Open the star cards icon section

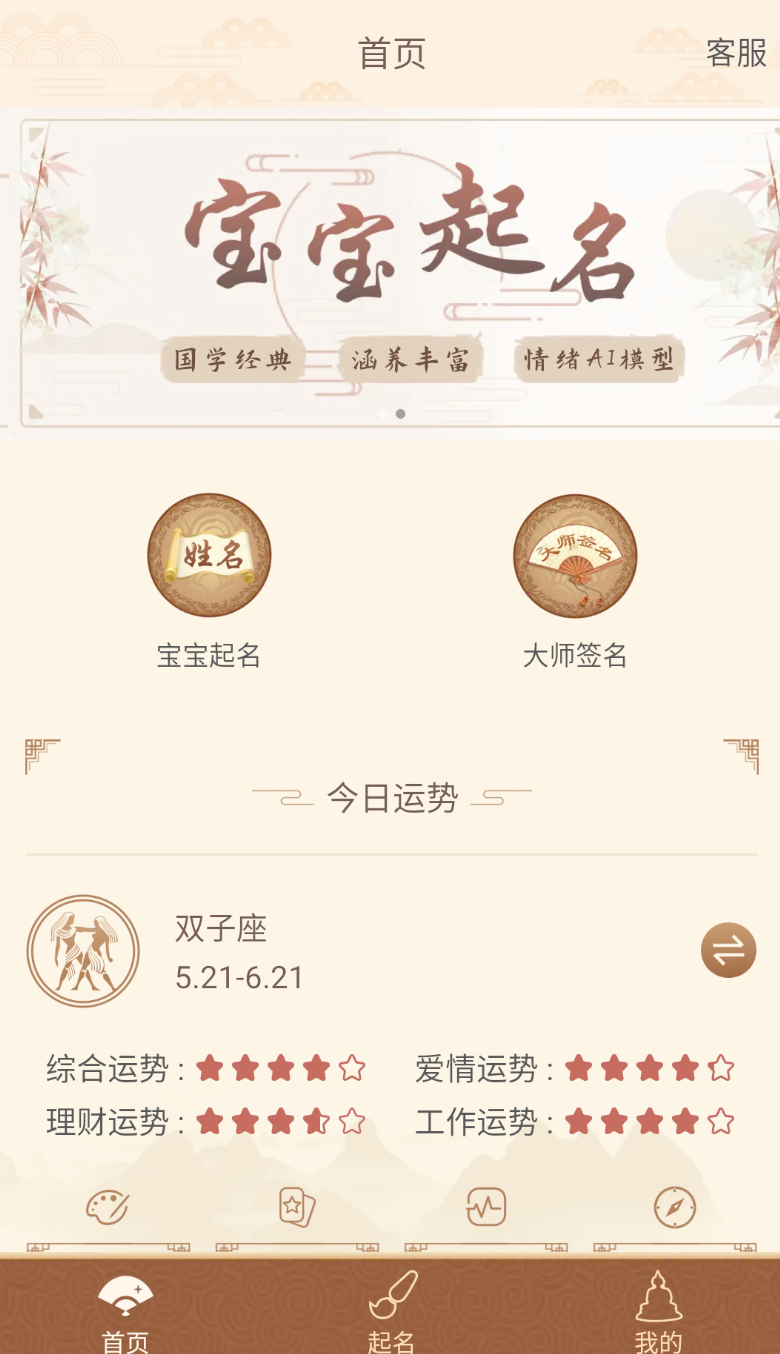[x=297, y=1208]
